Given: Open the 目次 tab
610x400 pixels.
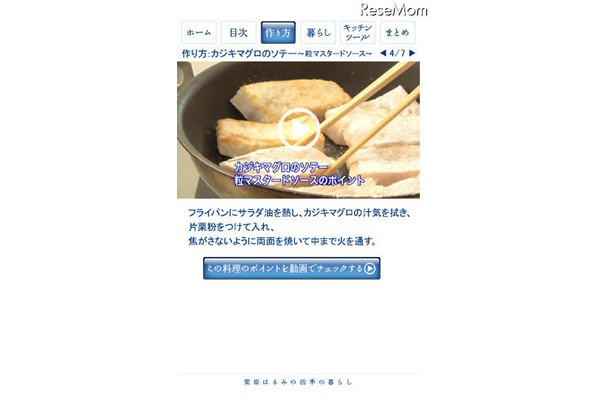Looking at the screenshot, I should pyautogui.click(x=238, y=32).
